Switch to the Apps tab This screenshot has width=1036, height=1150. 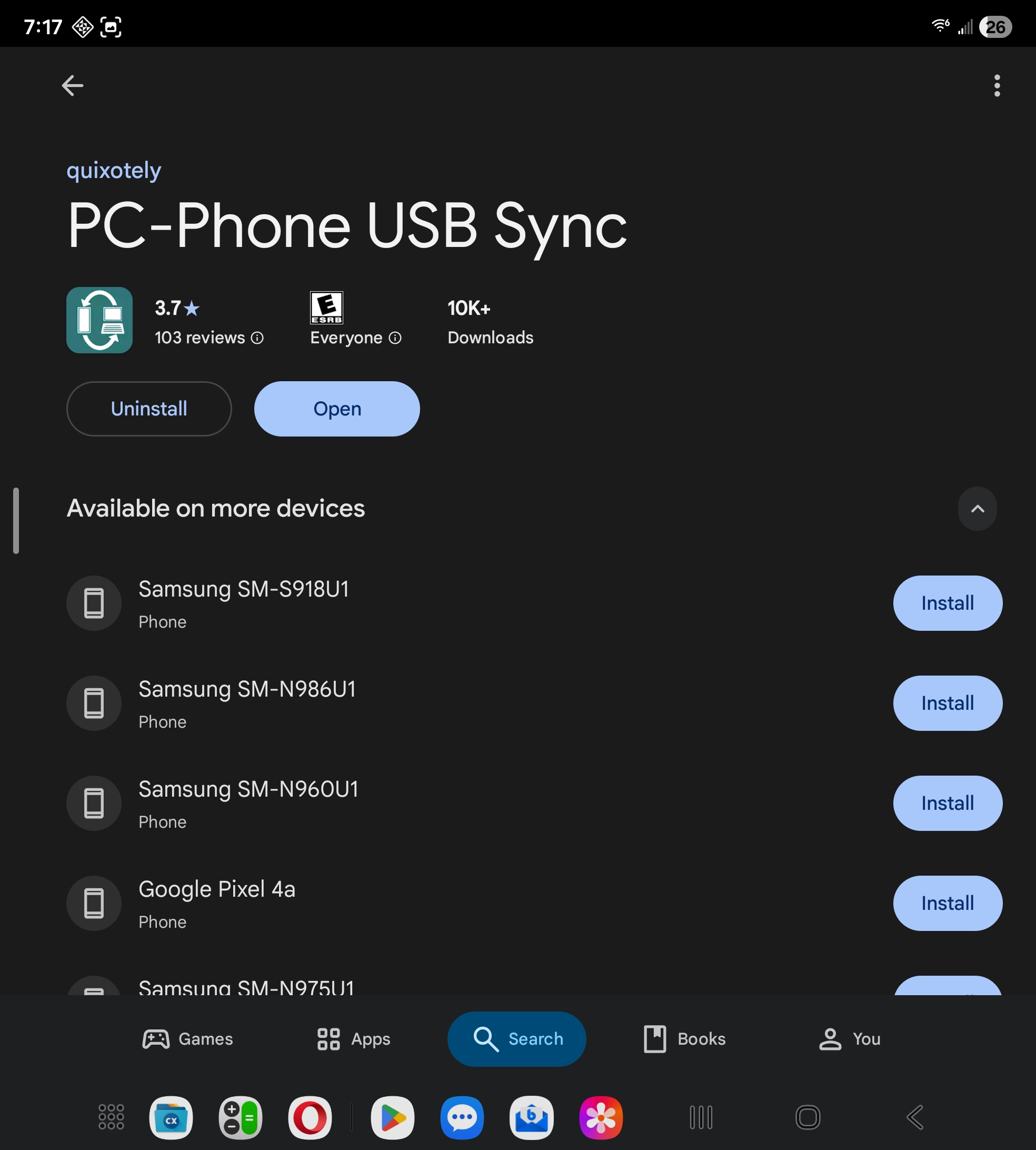(353, 1039)
